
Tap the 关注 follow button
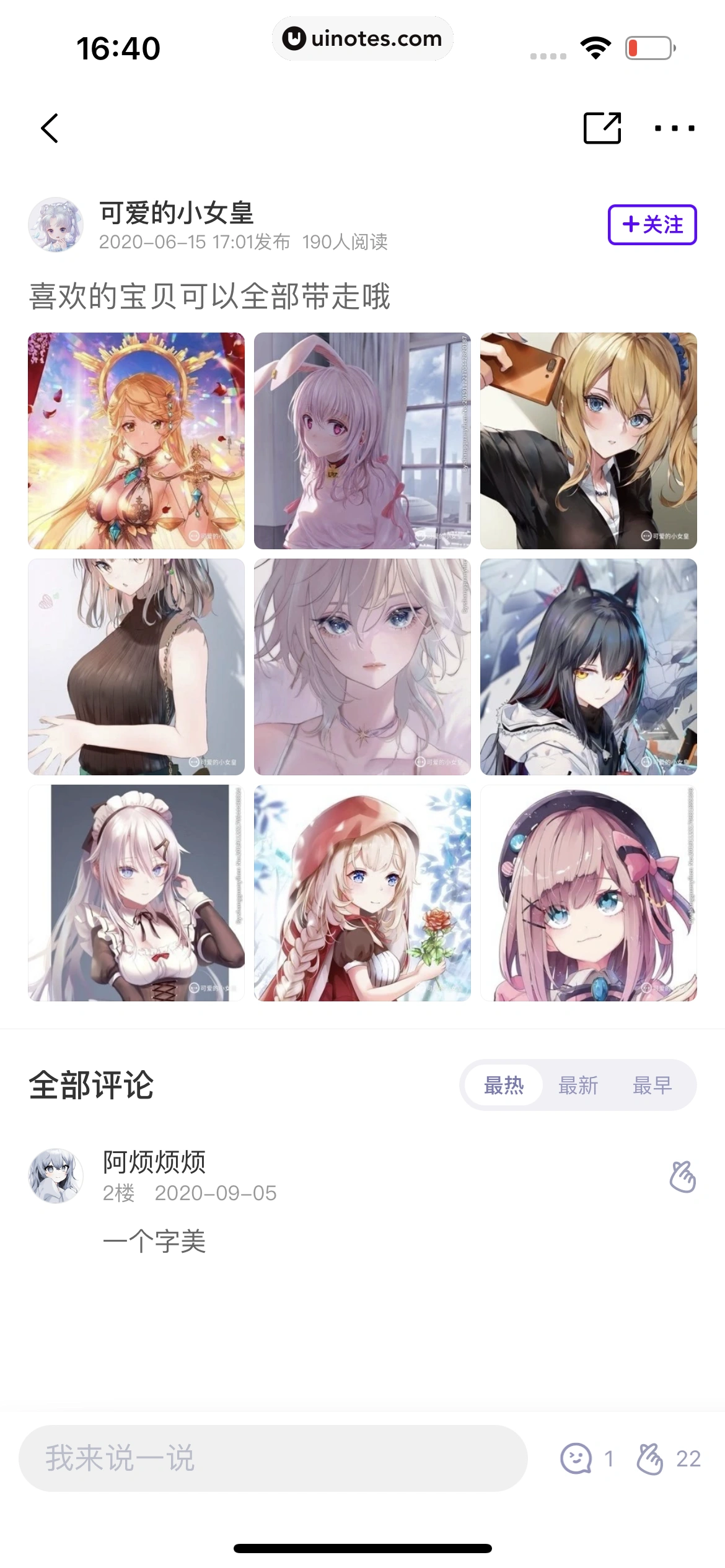point(651,224)
